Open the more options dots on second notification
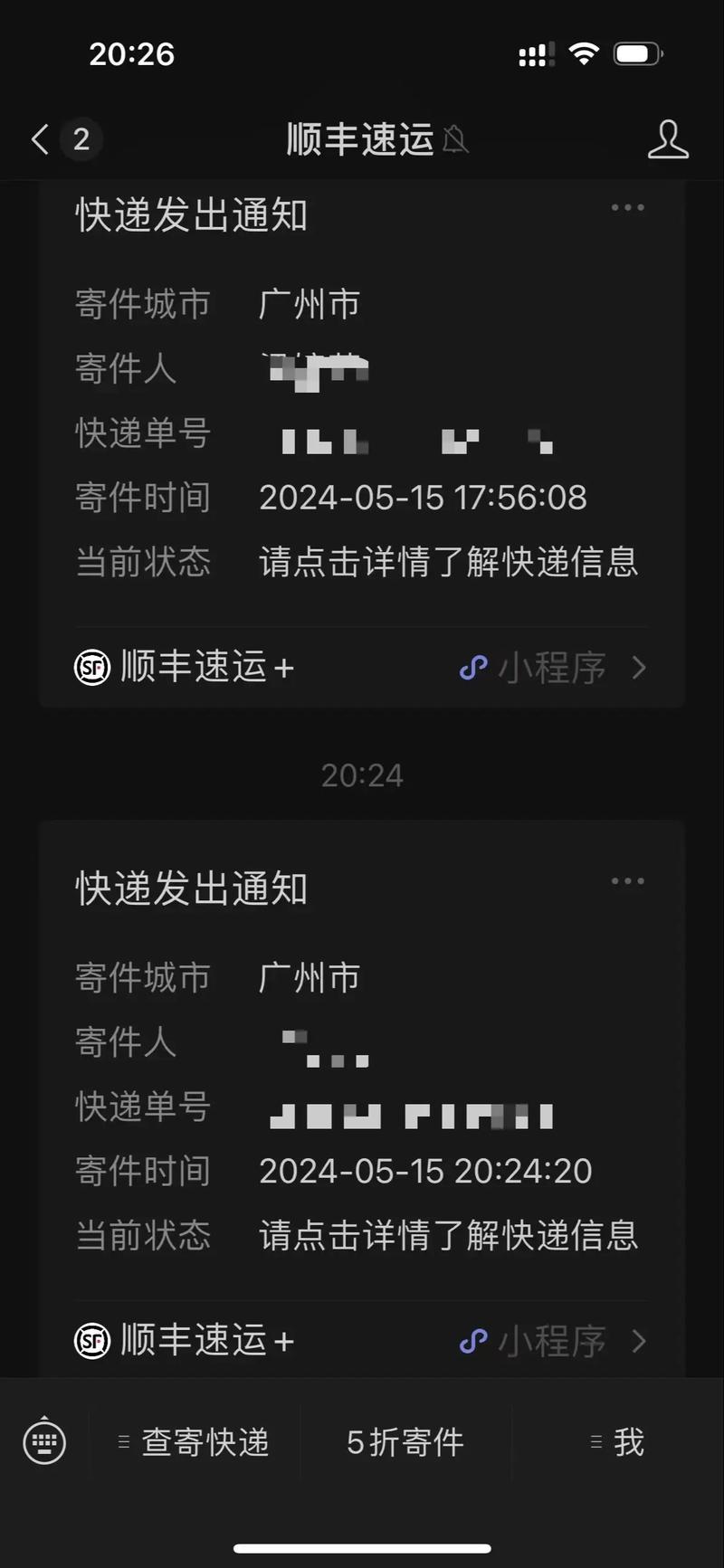724x1568 pixels. click(626, 880)
